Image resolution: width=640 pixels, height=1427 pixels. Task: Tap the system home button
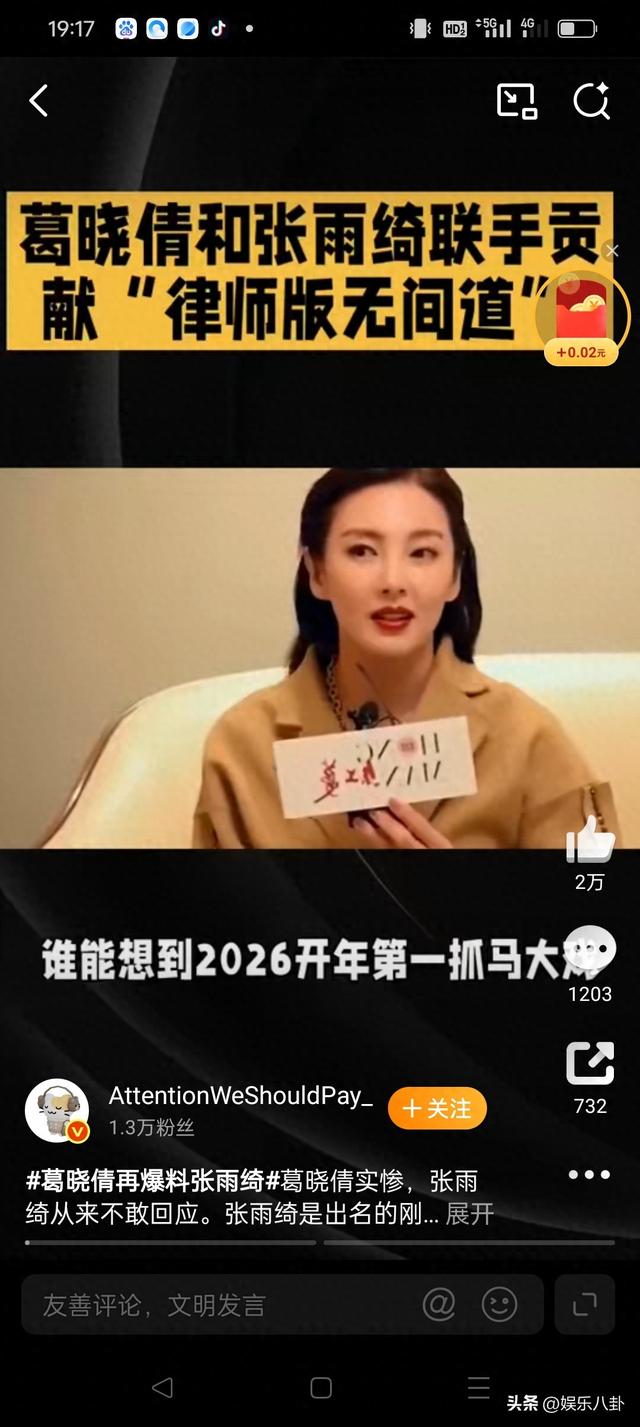coord(321,1387)
